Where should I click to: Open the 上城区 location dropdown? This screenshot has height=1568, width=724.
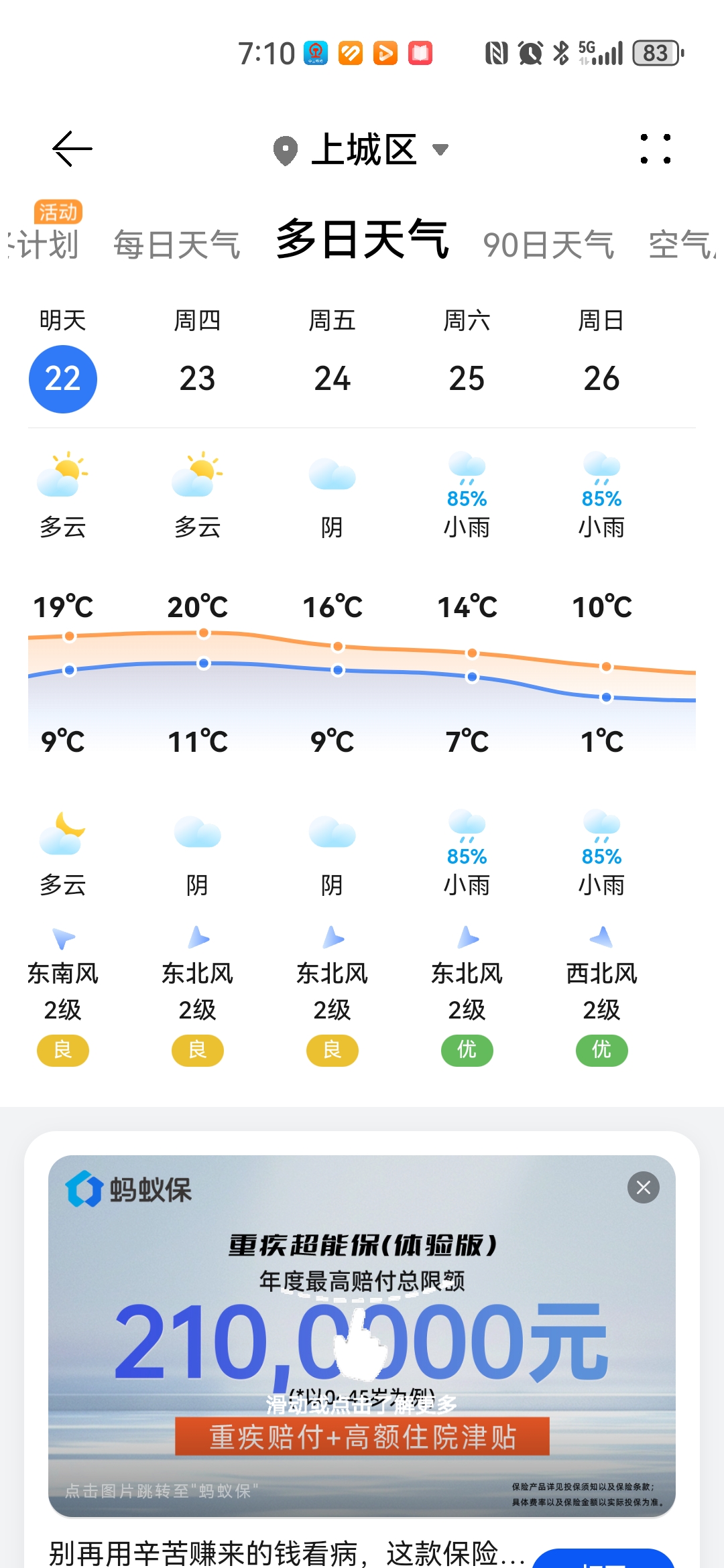click(x=362, y=149)
